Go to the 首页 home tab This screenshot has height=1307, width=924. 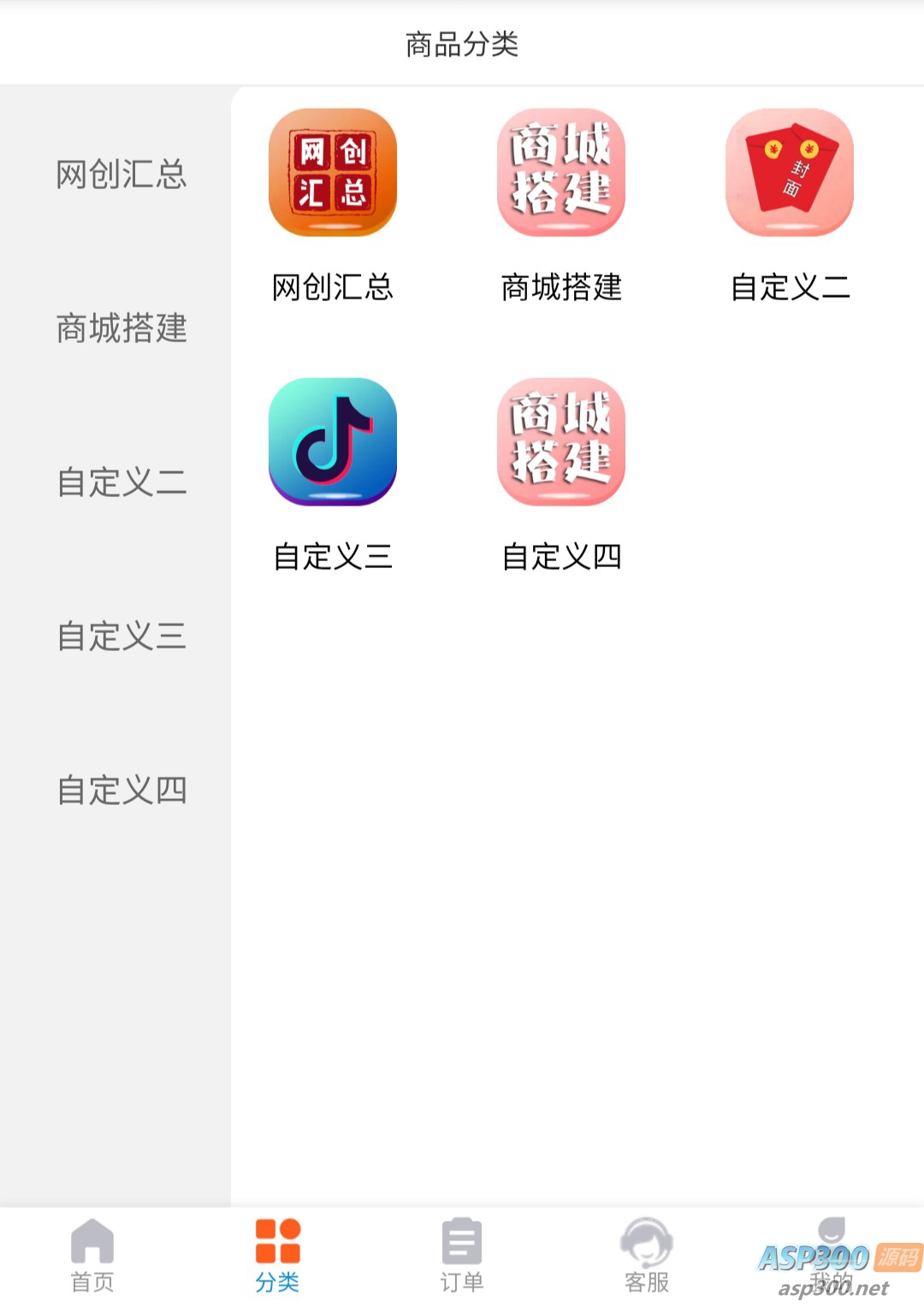(x=92, y=1254)
